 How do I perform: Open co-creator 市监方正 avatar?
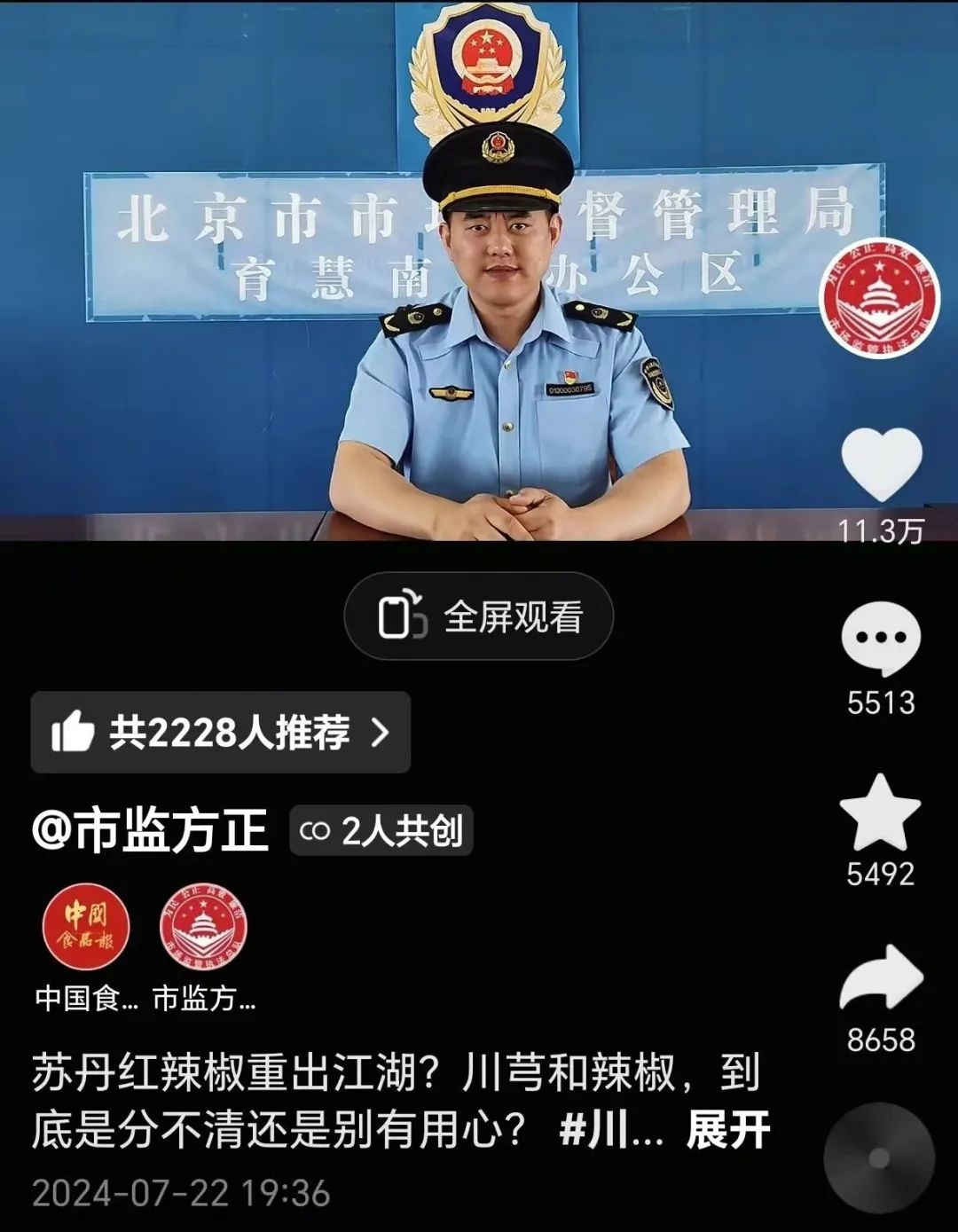point(203,927)
